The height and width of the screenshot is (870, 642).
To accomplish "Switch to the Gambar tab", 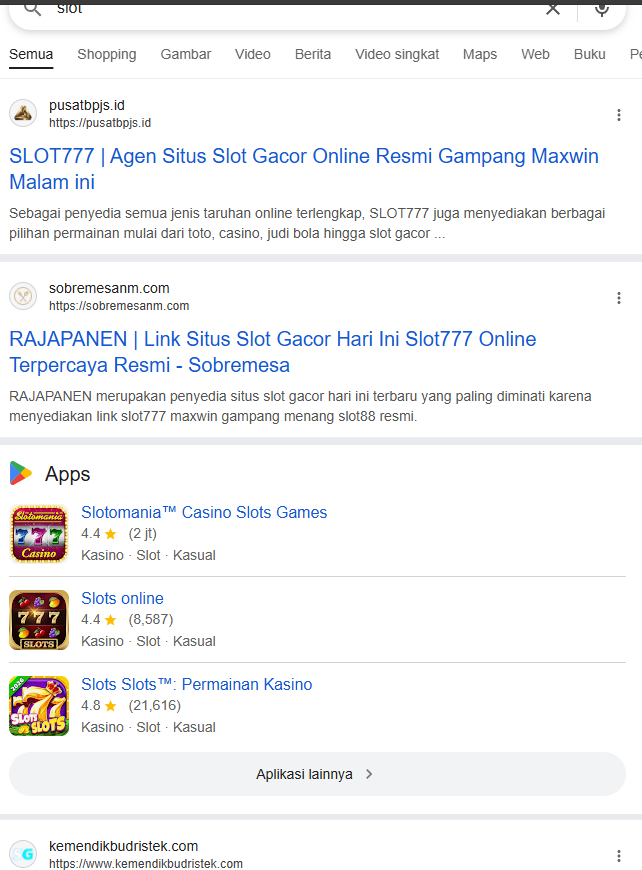I will (x=186, y=54).
